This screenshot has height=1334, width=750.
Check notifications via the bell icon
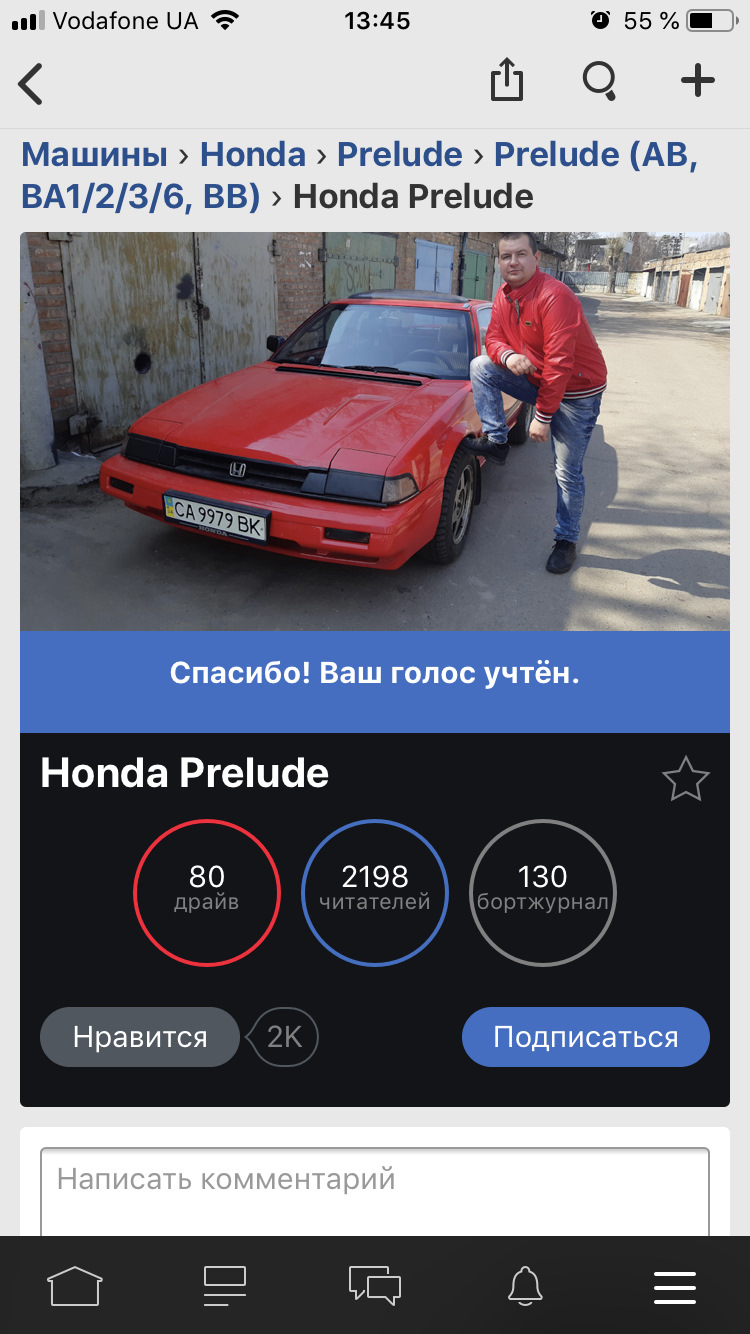[x=525, y=1287]
